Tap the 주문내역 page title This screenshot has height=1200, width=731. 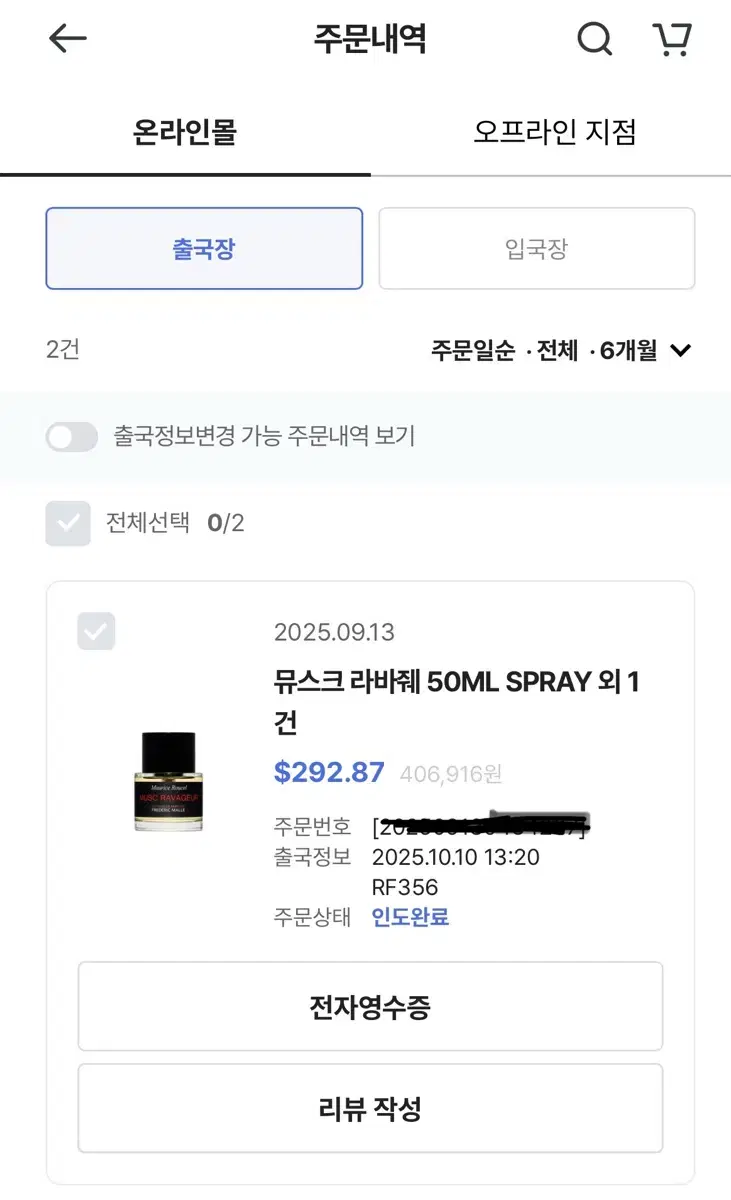click(x=370, y=38)
